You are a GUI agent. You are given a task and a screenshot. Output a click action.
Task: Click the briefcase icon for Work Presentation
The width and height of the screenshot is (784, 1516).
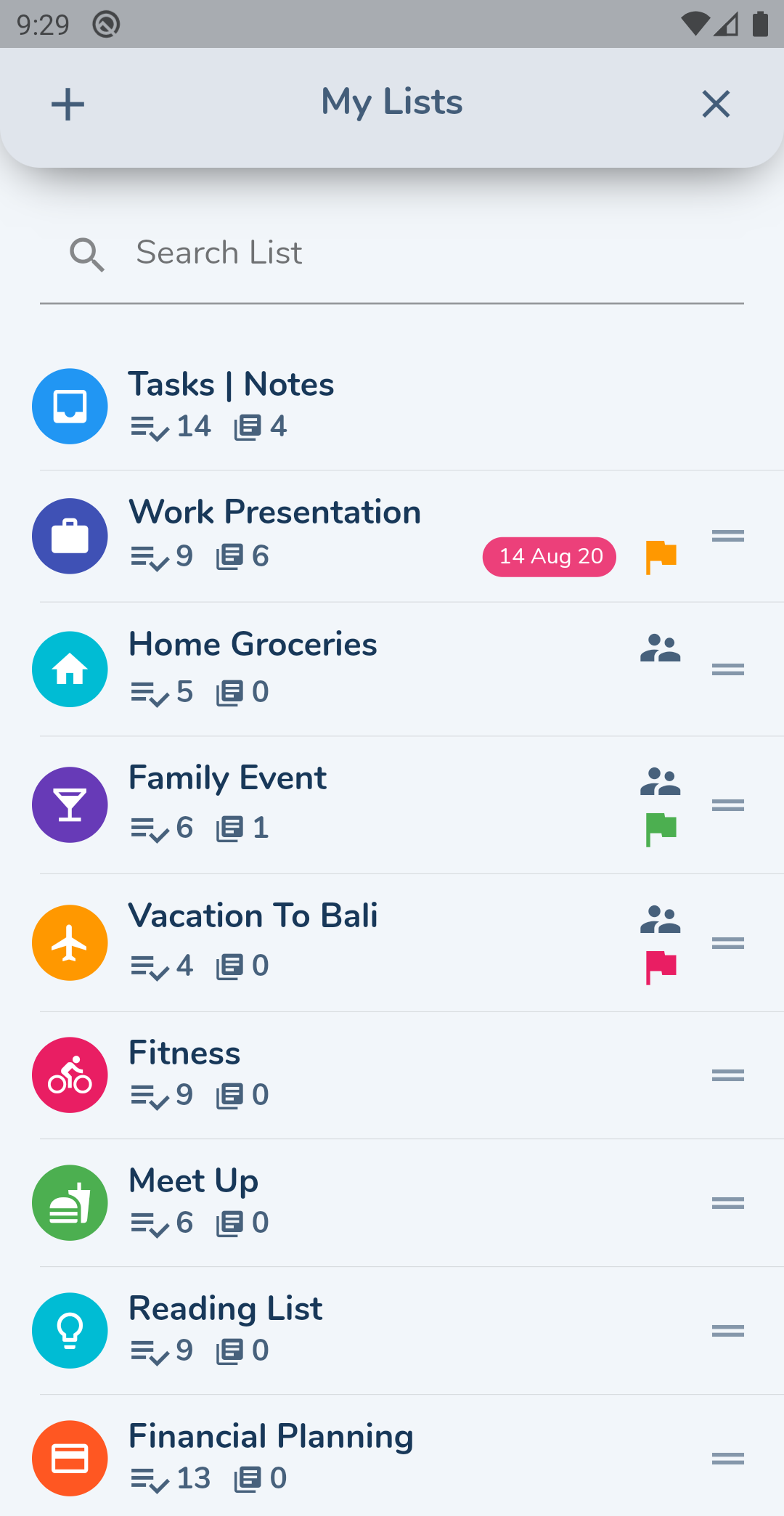tap(70, 536)
